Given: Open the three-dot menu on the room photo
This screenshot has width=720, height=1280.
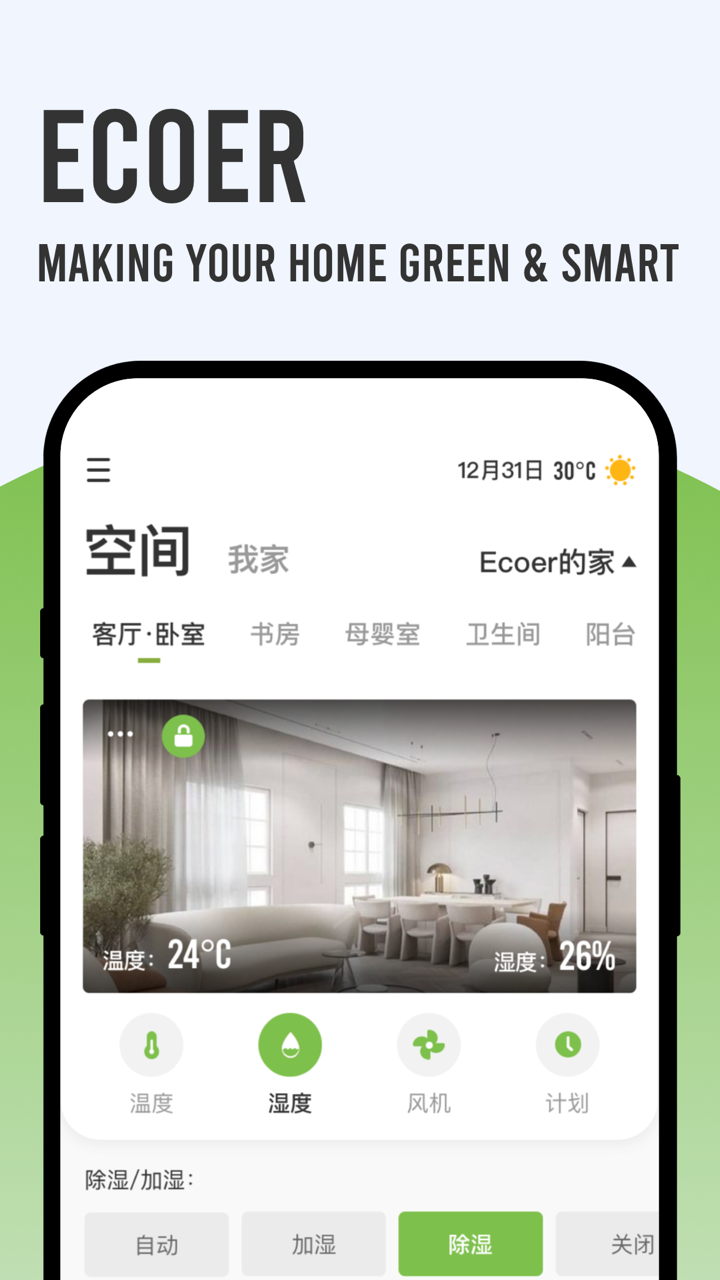Looking at the screenshot, I should coord(120,734).
